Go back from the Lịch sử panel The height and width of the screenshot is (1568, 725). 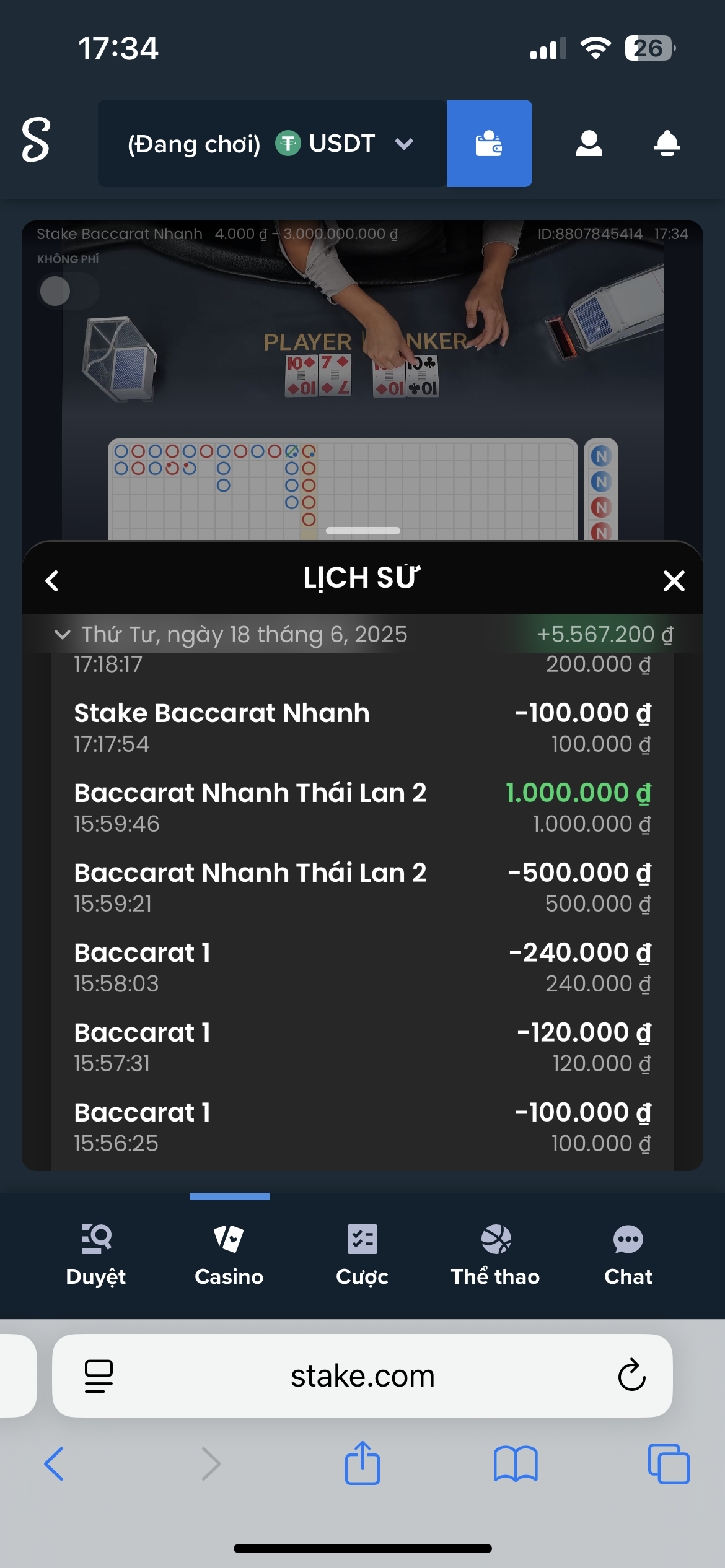(x=53, y=581)
